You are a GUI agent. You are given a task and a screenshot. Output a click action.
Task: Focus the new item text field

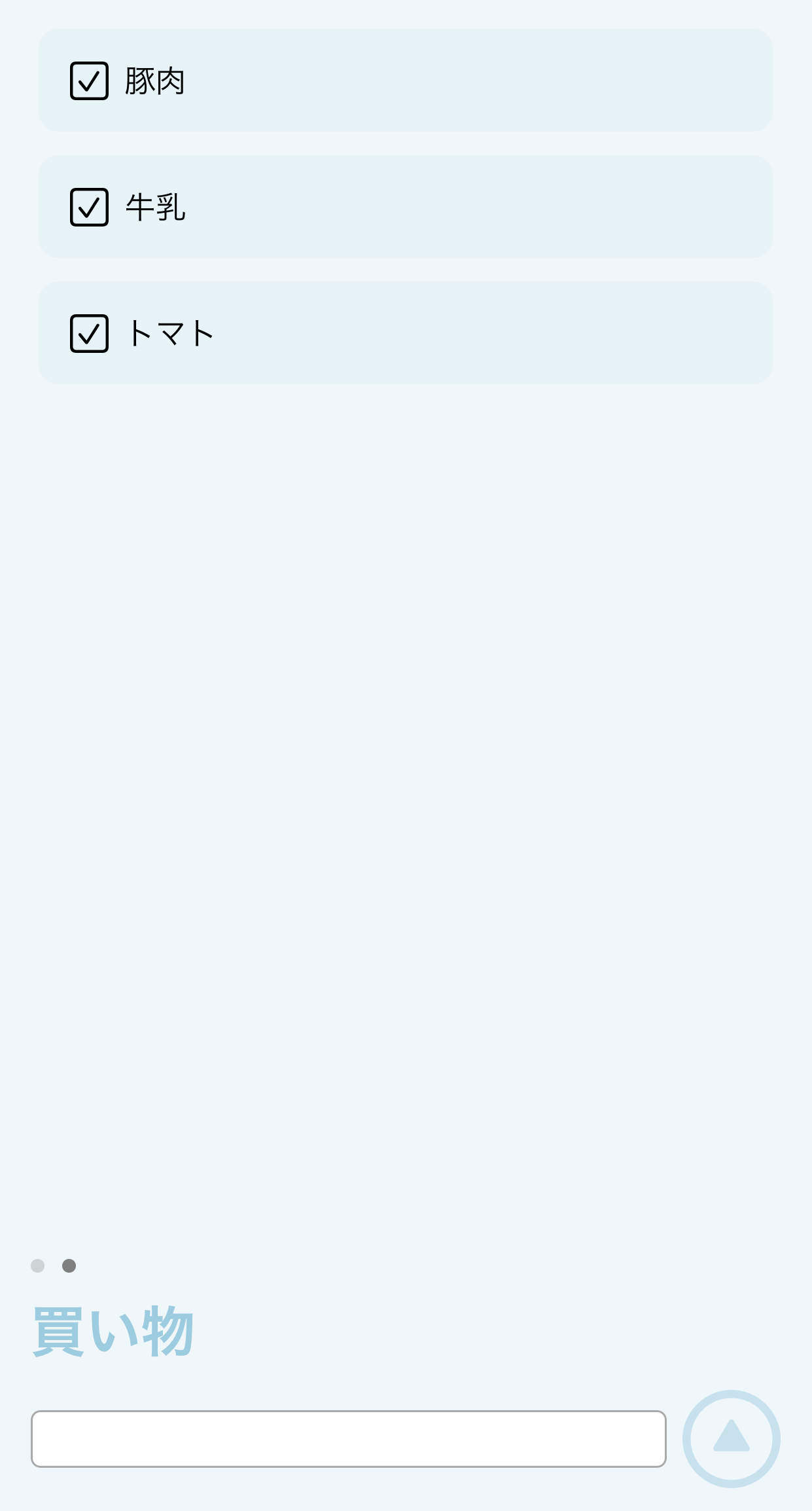[x=348, y=1439]
